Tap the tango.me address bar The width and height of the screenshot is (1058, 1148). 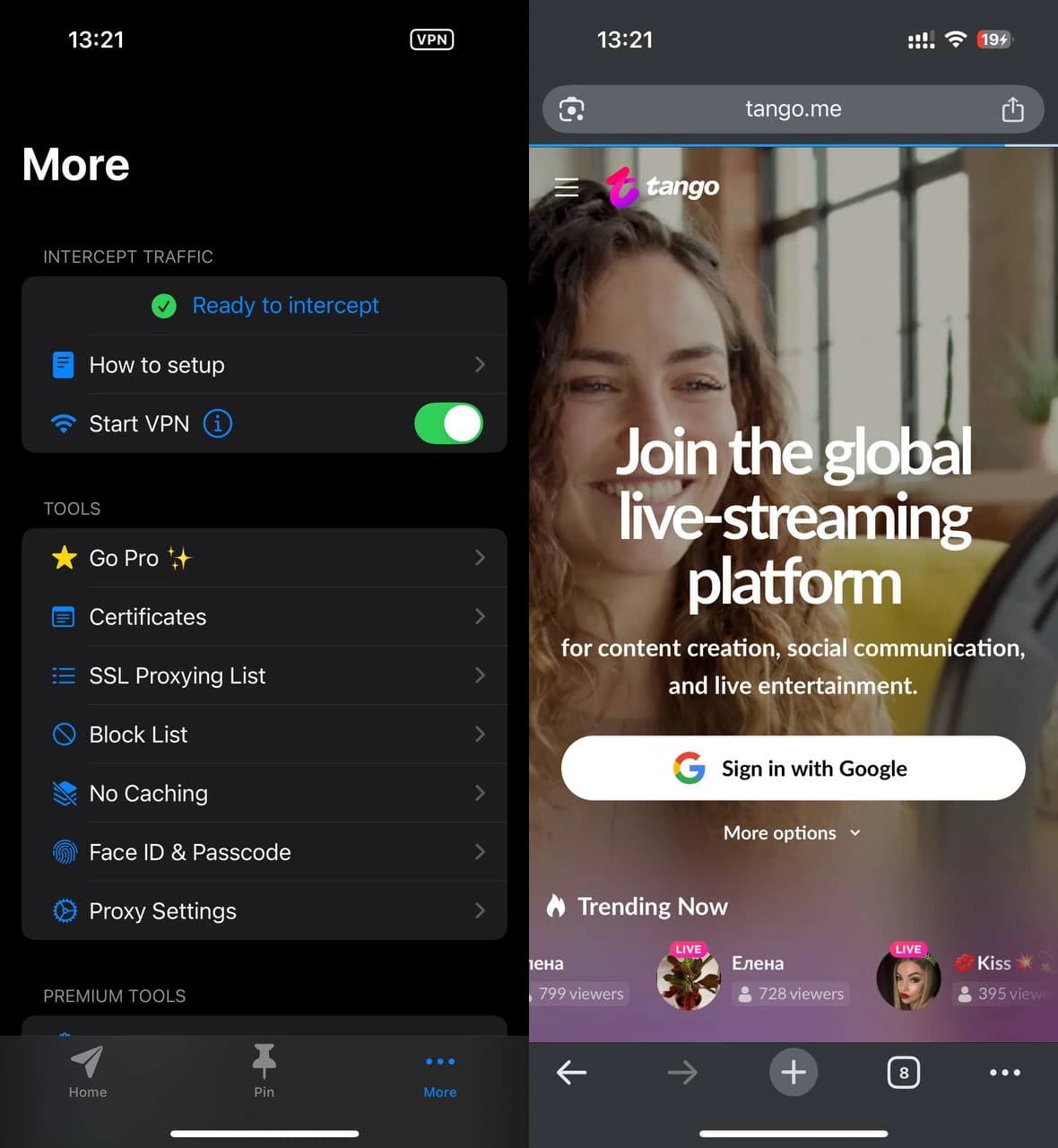tap(793, 109)
